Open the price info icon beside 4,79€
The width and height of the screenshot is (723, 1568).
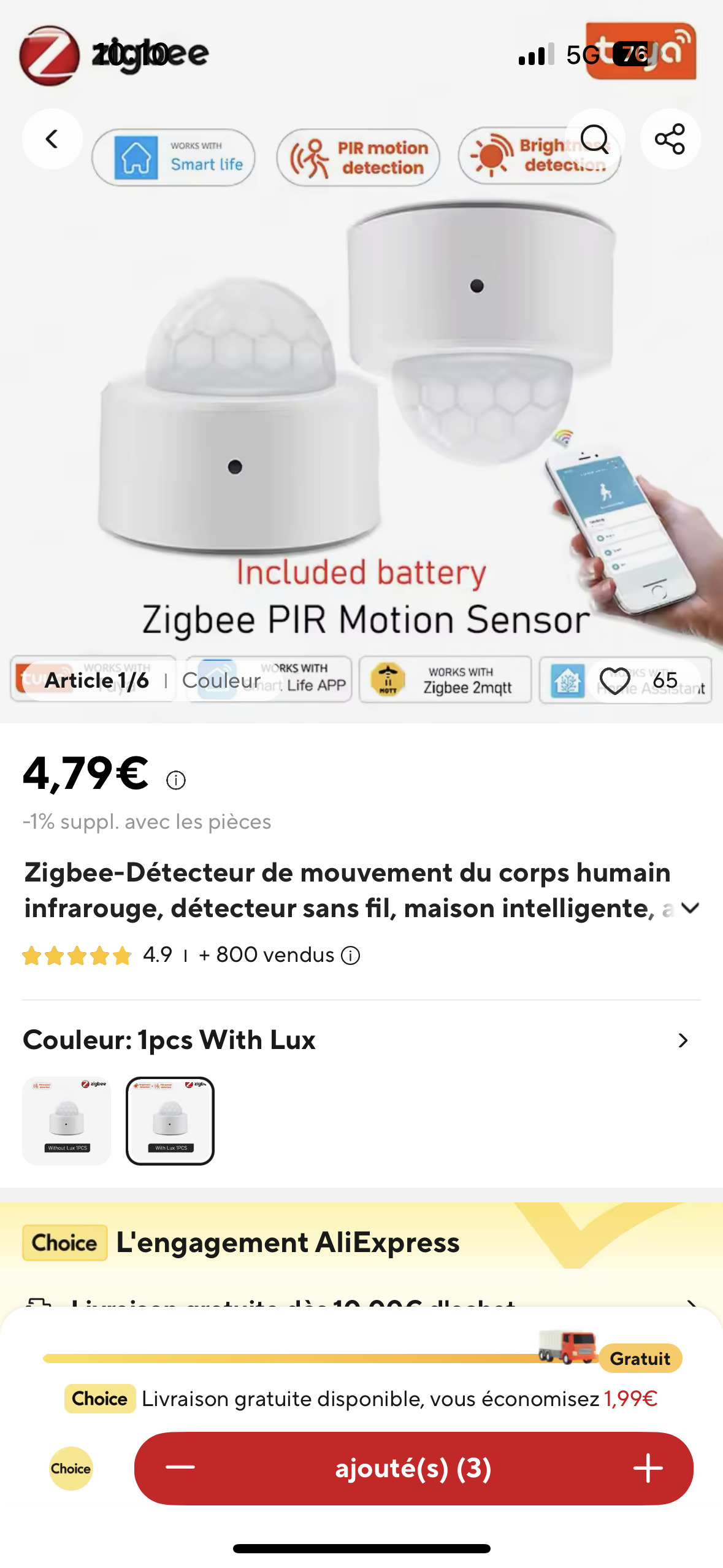pos(176,780)
